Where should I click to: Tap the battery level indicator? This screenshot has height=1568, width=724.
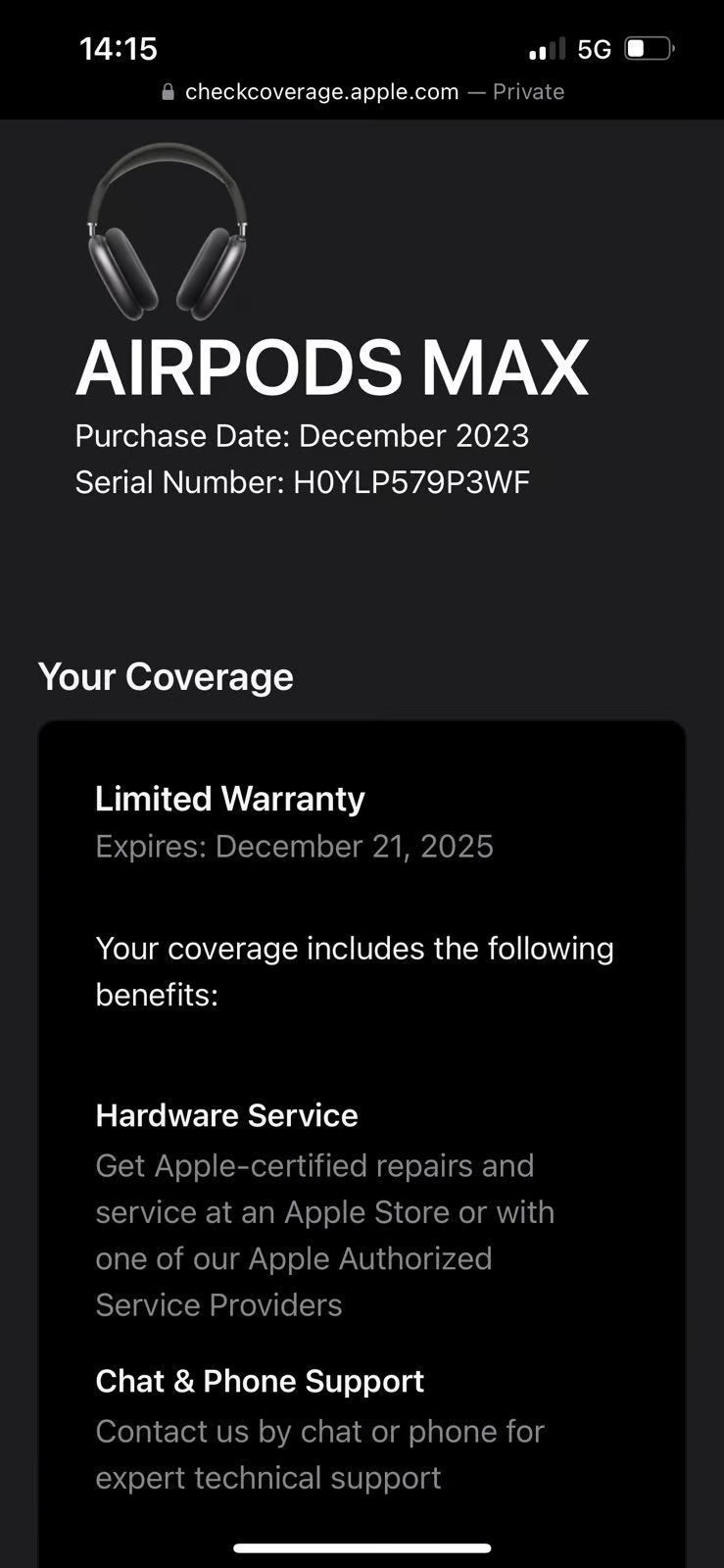[x=649, y=47]
